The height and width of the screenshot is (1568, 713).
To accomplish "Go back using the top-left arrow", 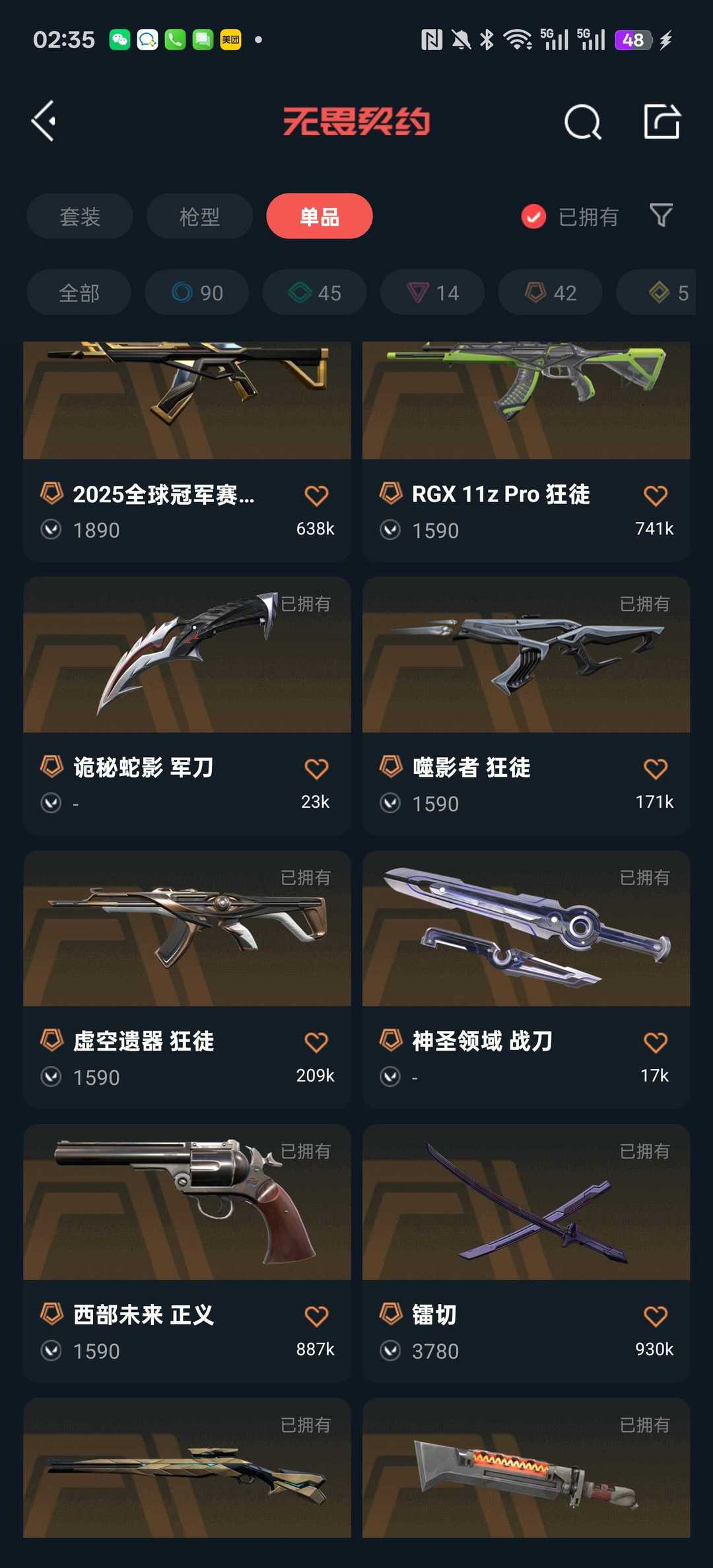I will (x=44, y=121).
